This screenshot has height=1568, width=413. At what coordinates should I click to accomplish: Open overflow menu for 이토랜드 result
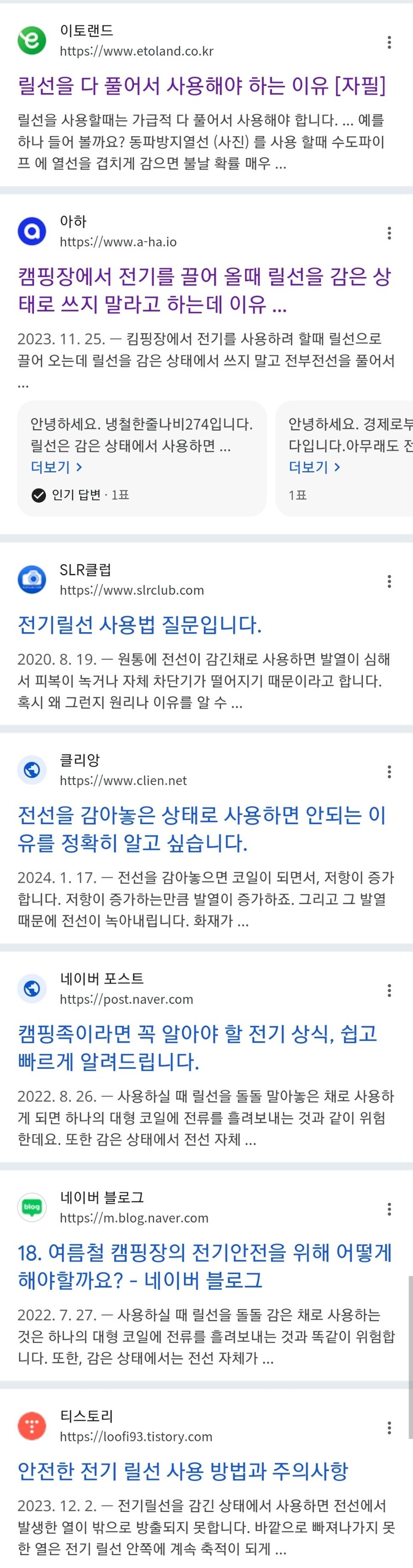389,42
